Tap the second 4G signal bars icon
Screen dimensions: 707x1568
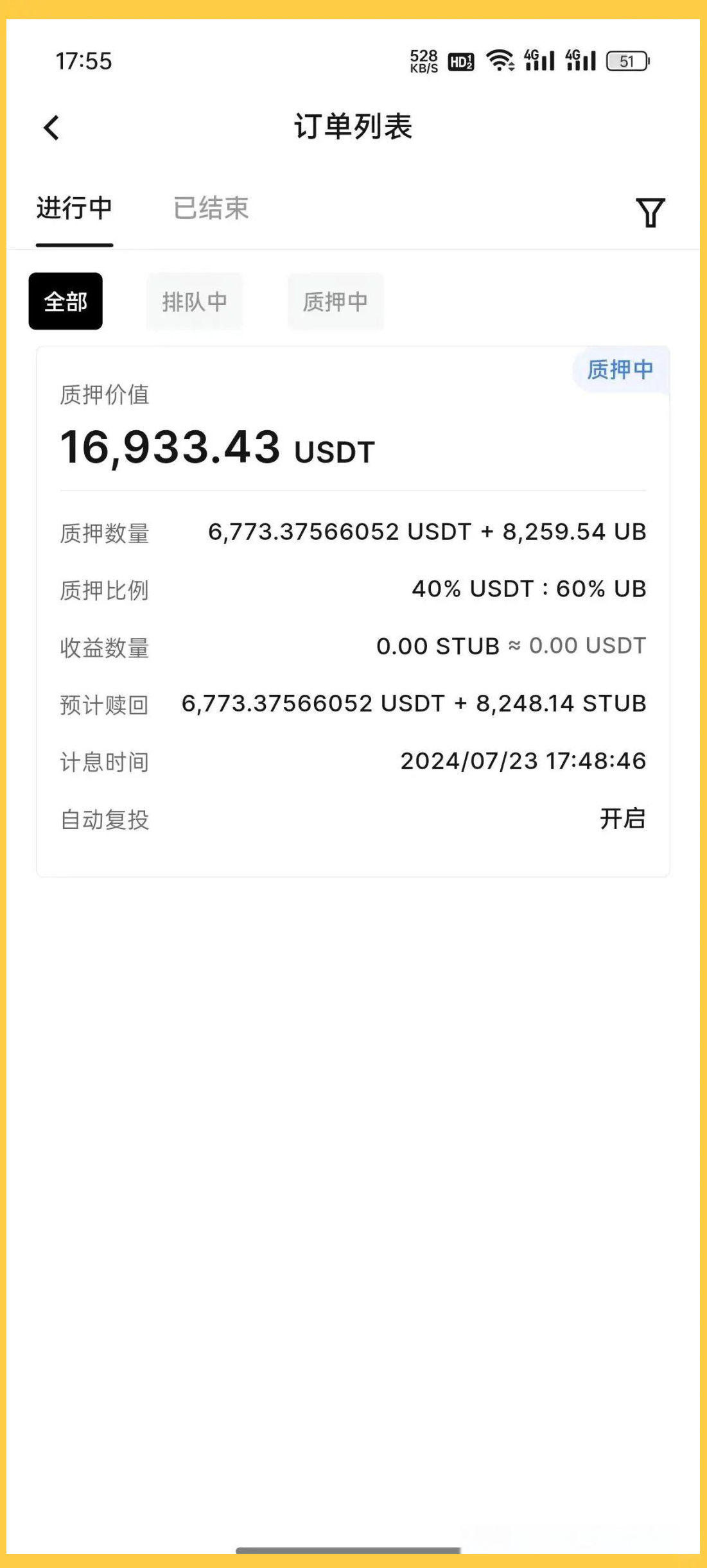[581, 62]
